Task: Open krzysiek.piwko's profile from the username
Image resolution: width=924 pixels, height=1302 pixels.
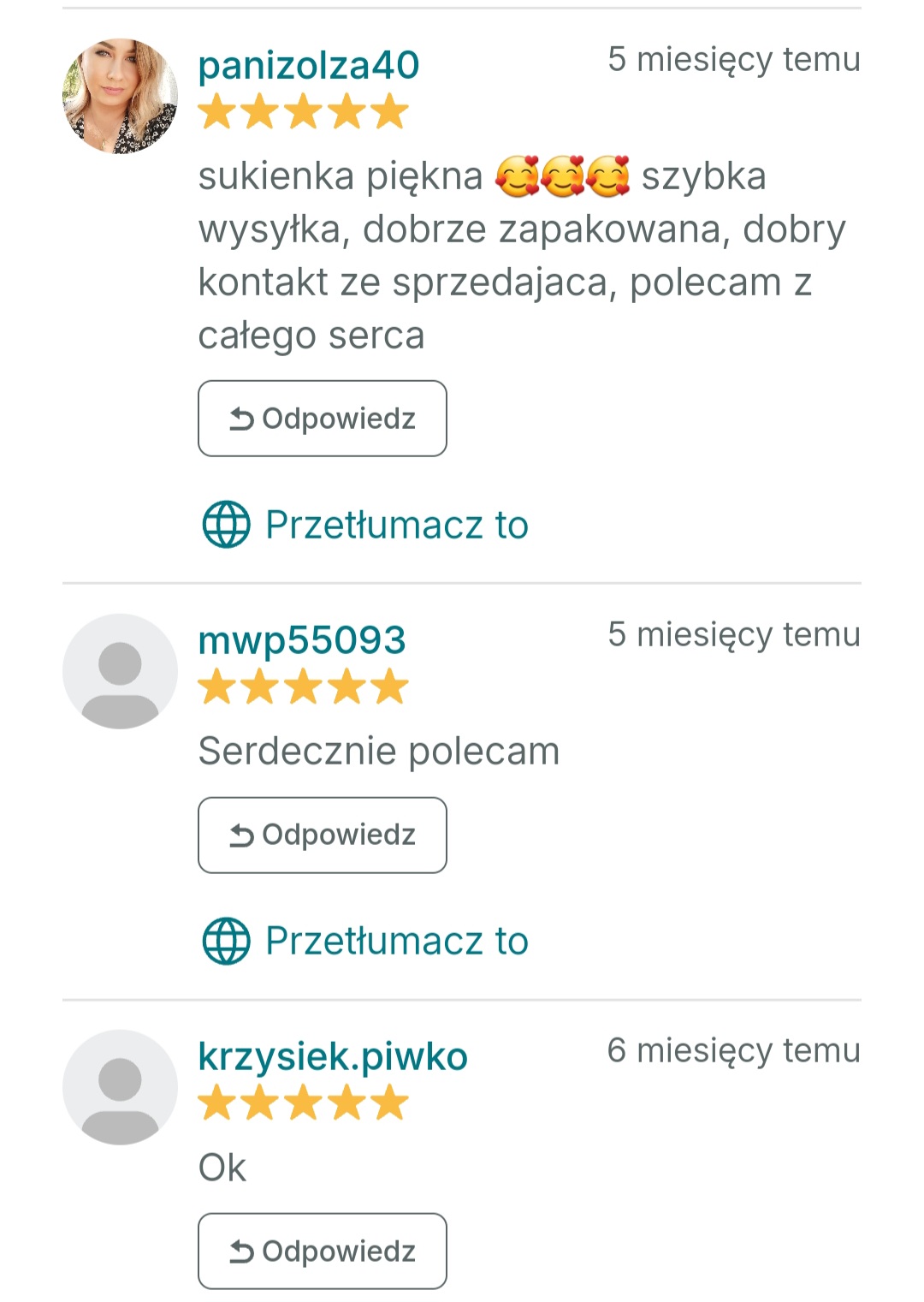Action: pos(332,1056)
